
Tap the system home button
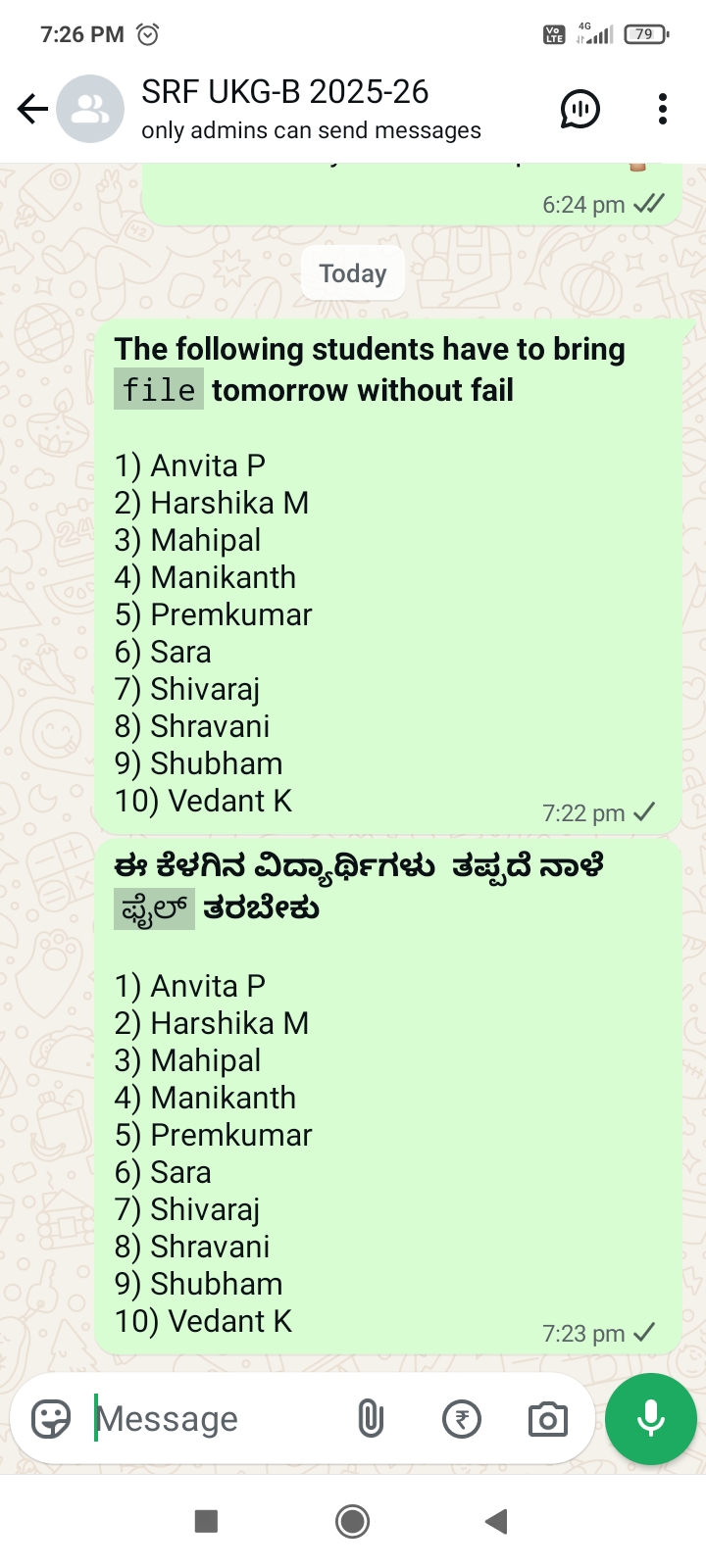[352, 1521]
